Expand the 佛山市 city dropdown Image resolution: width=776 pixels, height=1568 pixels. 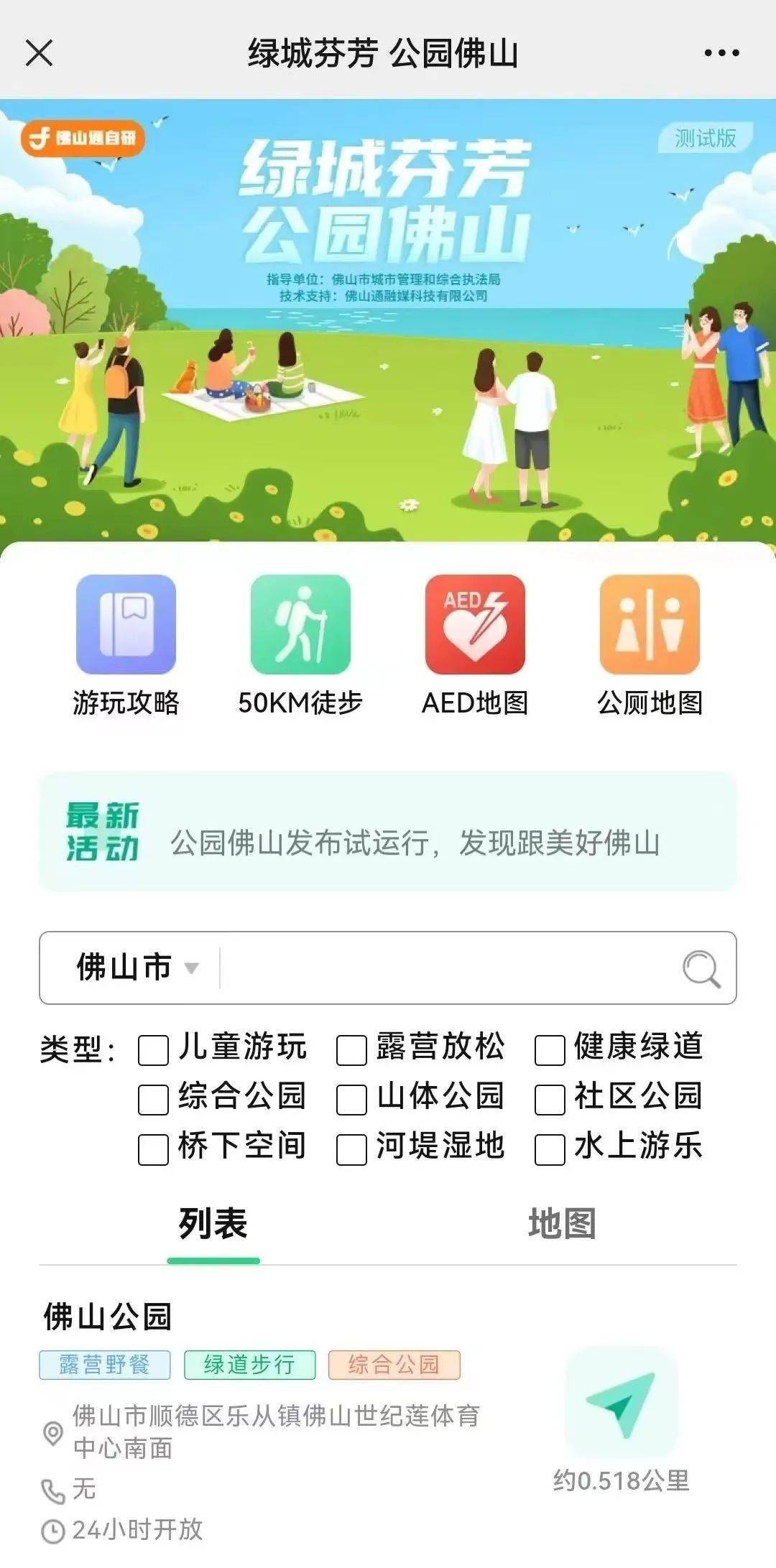pos(137,968)
